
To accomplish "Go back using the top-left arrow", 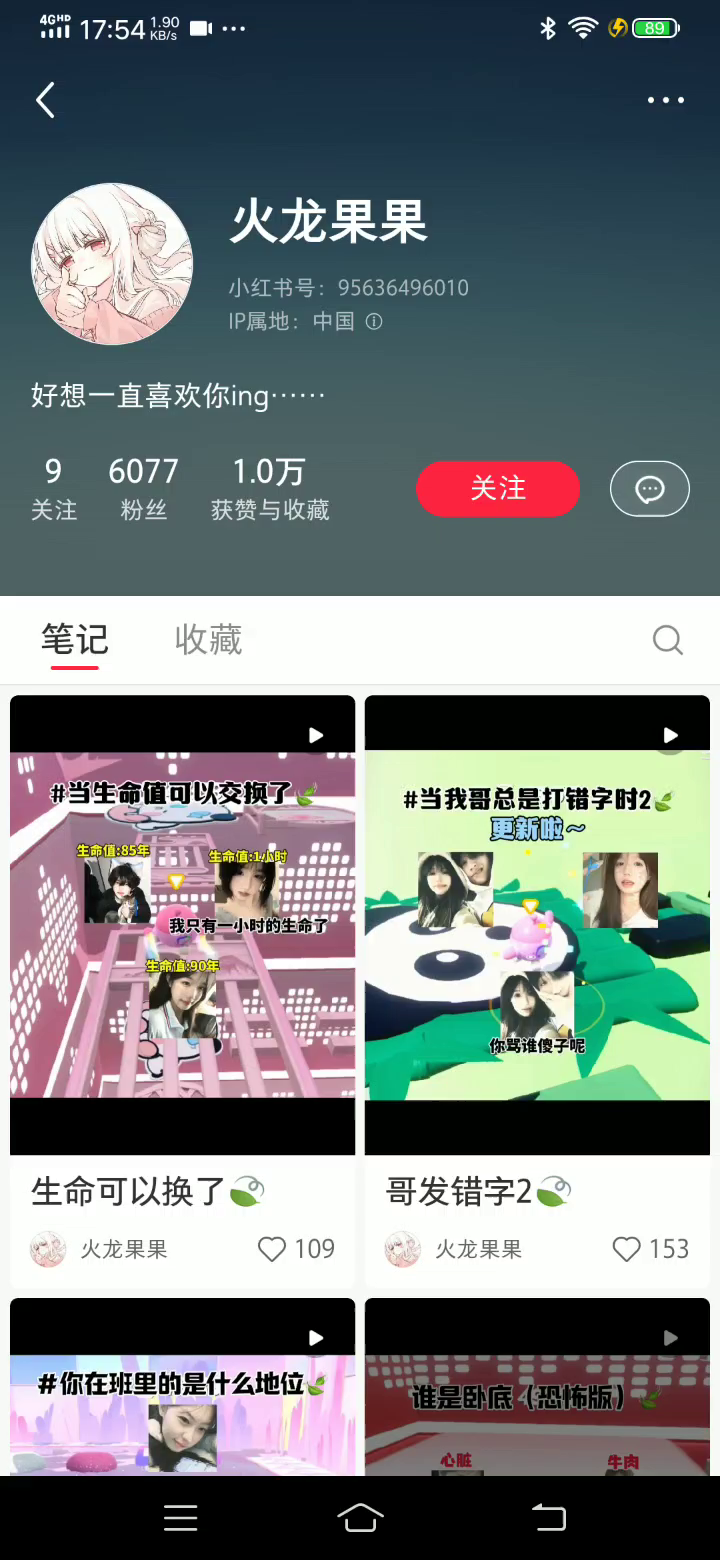I will click(x=45, y=100).
